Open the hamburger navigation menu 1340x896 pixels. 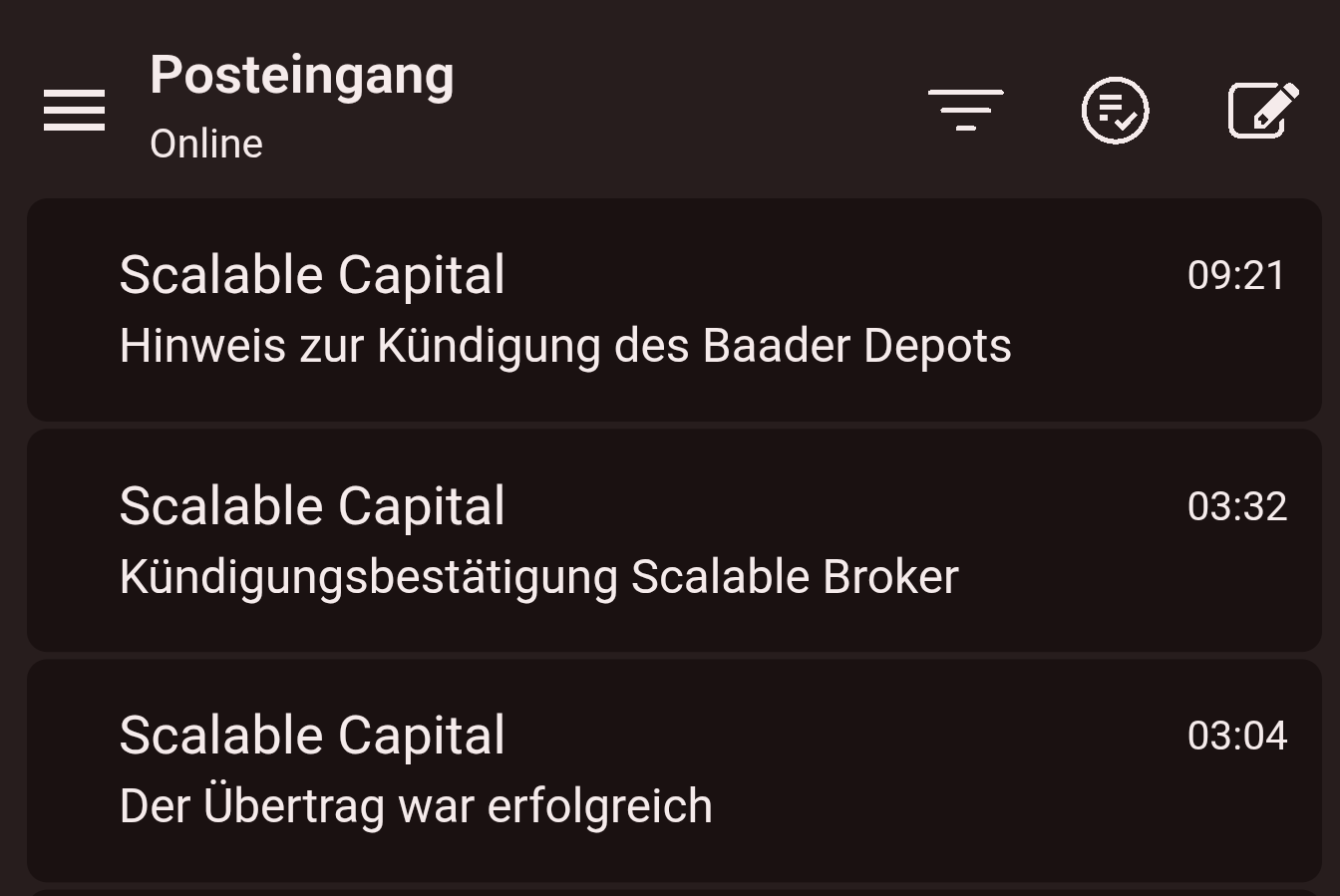(x=75, y=110)
